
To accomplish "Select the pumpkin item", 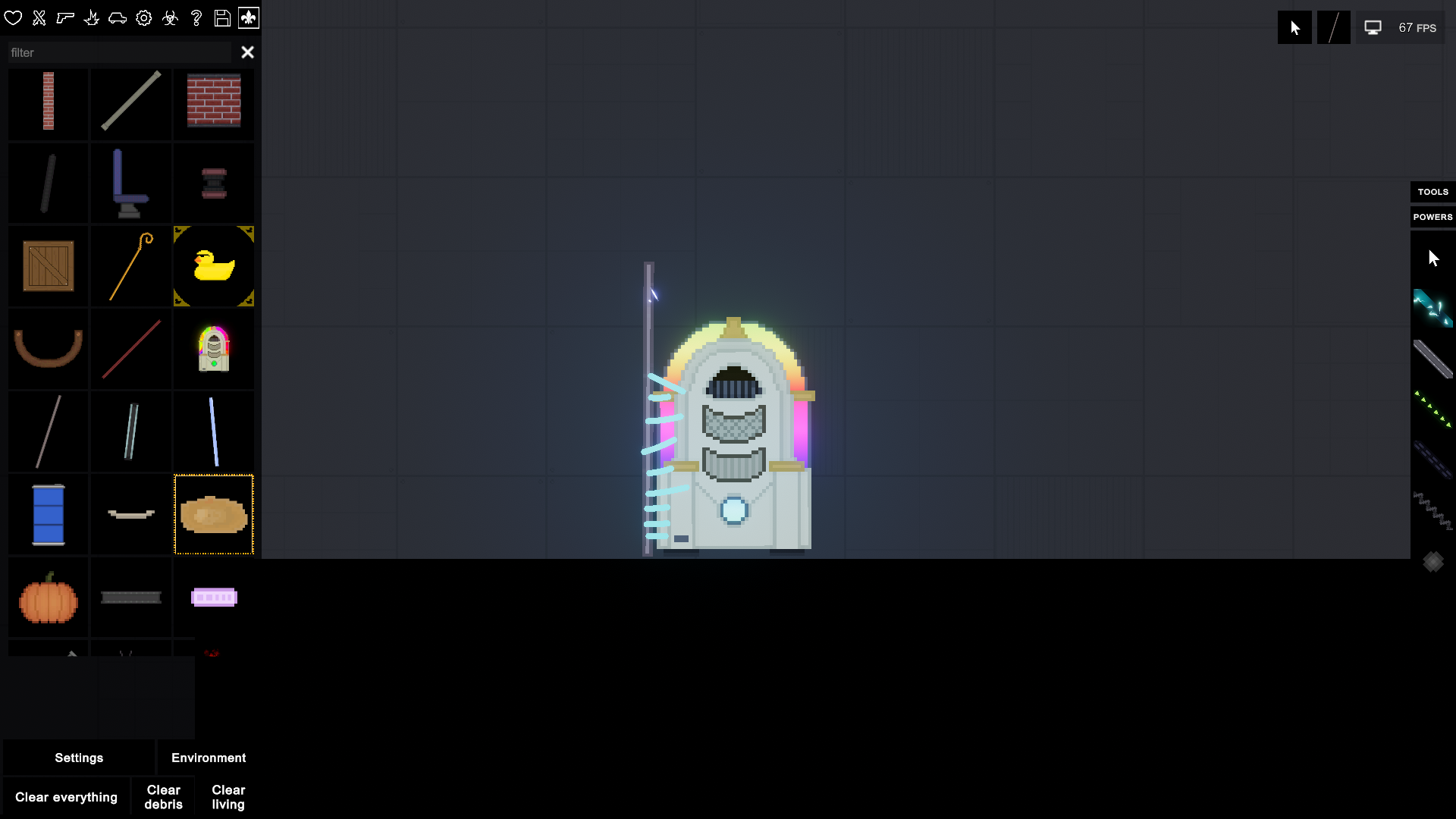I will click(x=49, y=598).
